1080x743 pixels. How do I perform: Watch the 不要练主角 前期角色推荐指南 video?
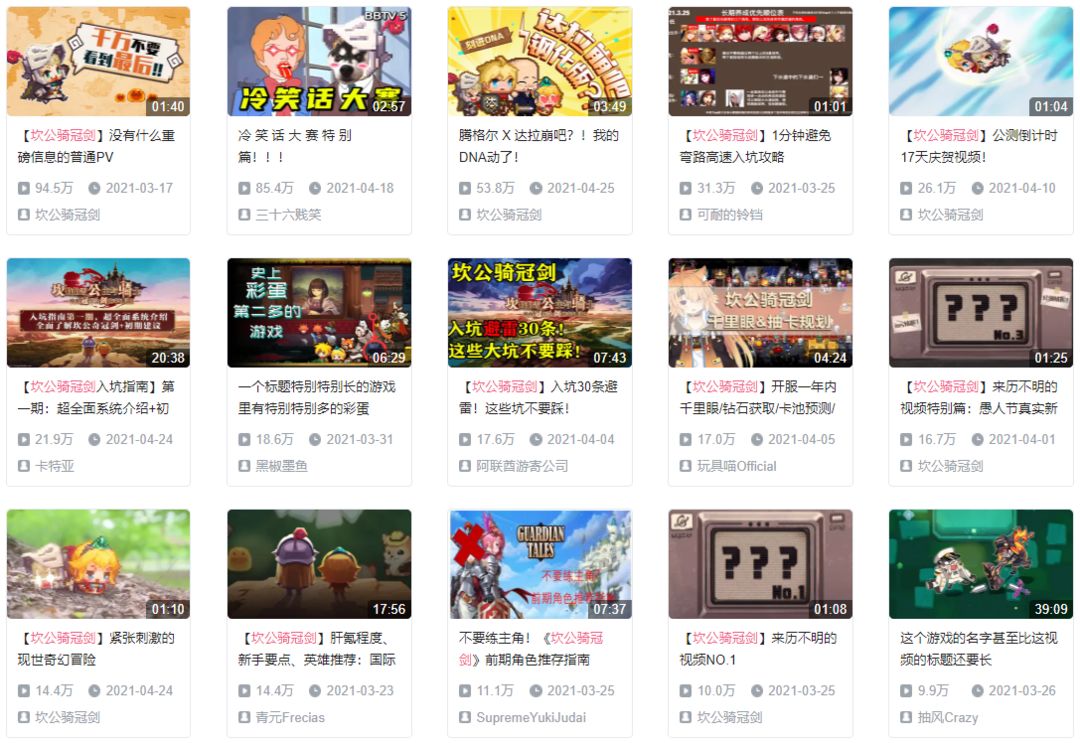click(539, 564)
